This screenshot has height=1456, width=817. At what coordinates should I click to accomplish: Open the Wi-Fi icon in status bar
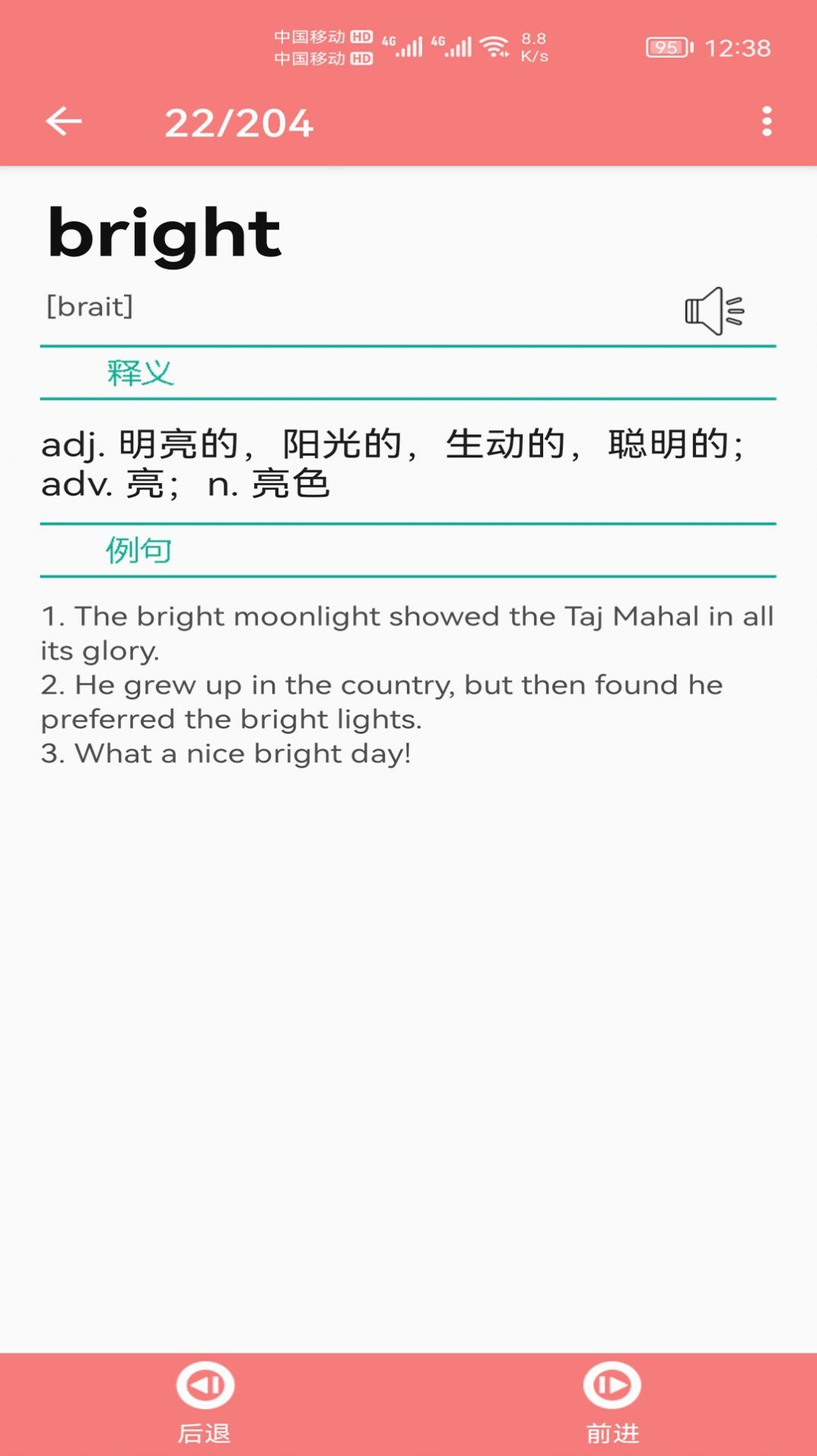tap(494, 44)
